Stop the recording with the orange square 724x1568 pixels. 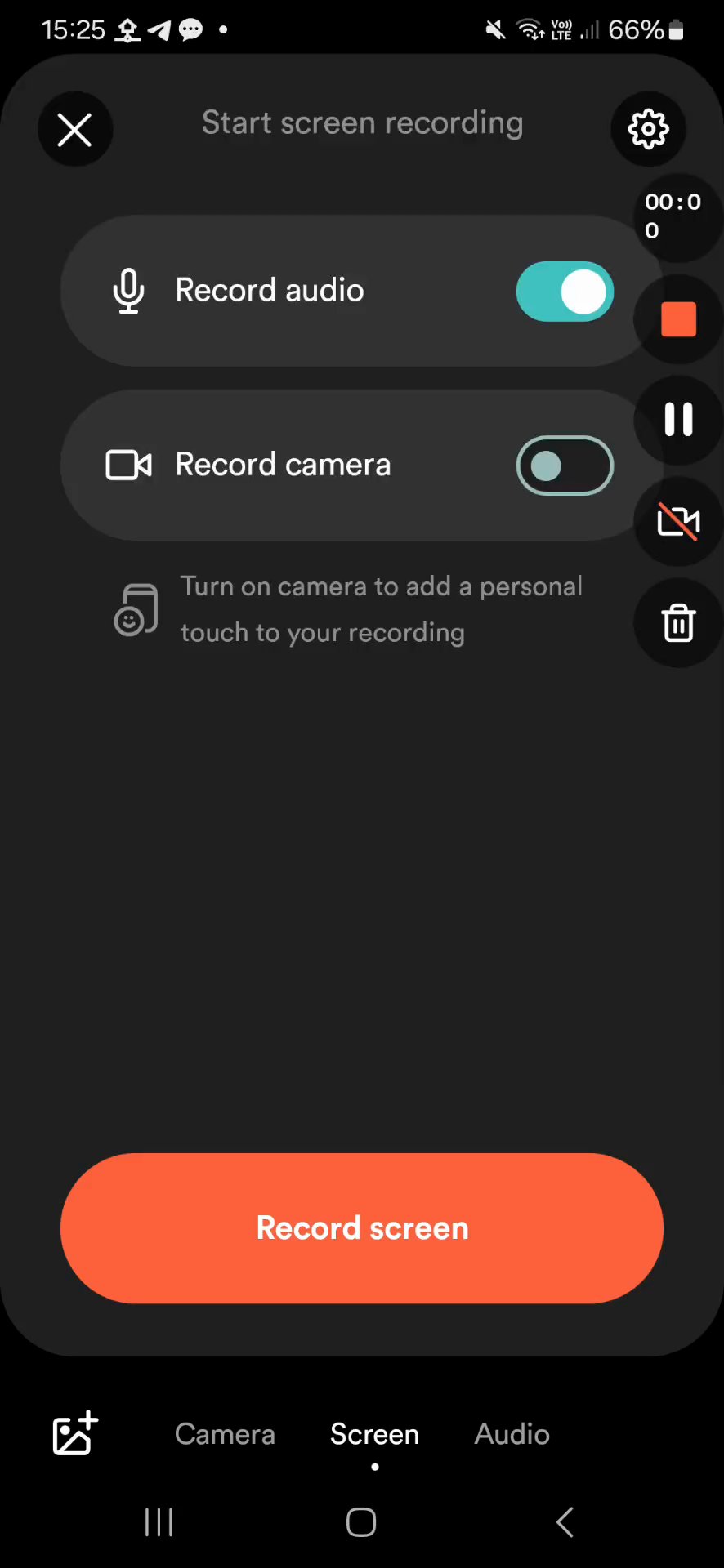pos(678,319)
